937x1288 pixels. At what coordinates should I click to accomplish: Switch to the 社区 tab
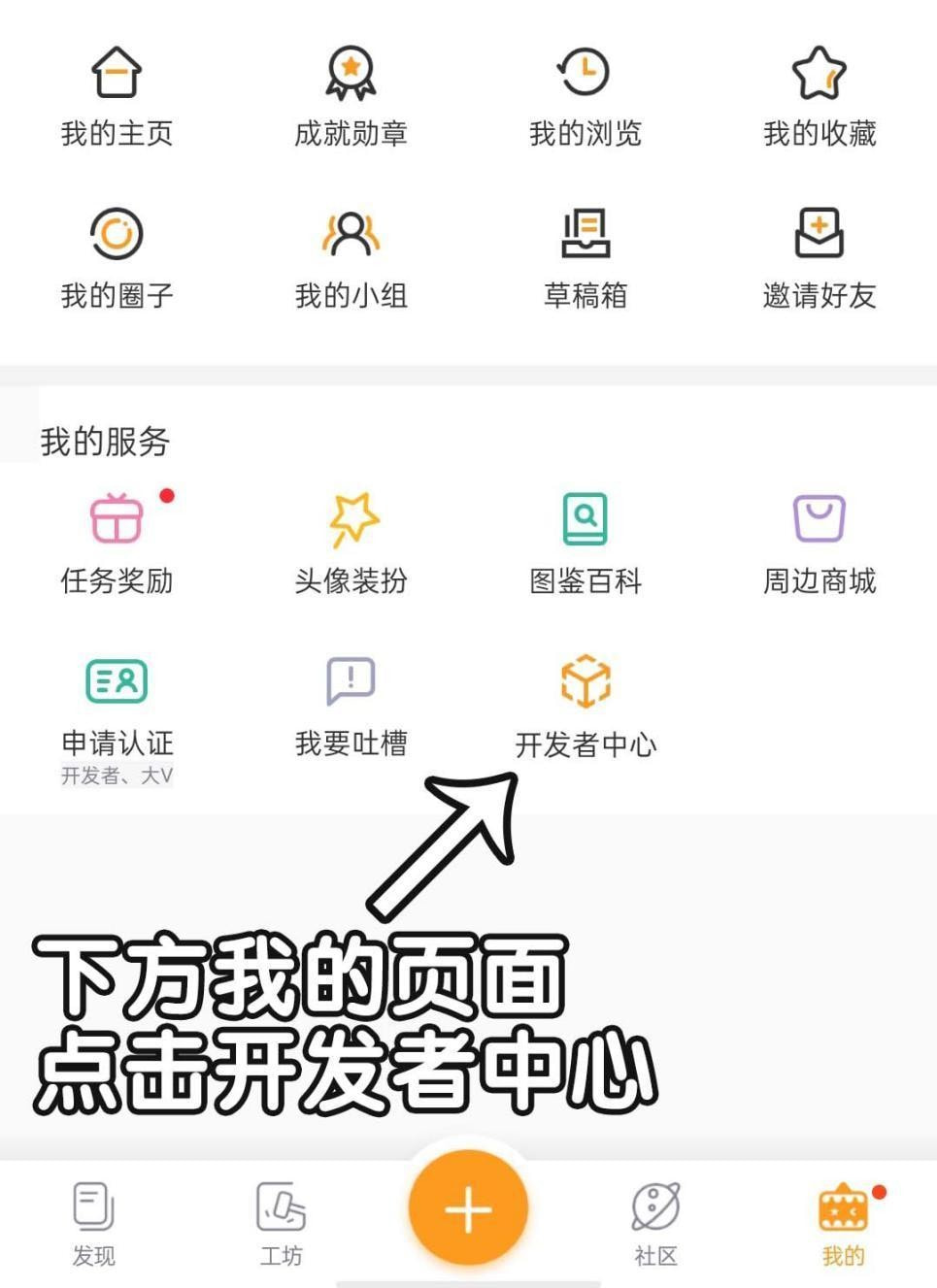(x=655, y=1223)
